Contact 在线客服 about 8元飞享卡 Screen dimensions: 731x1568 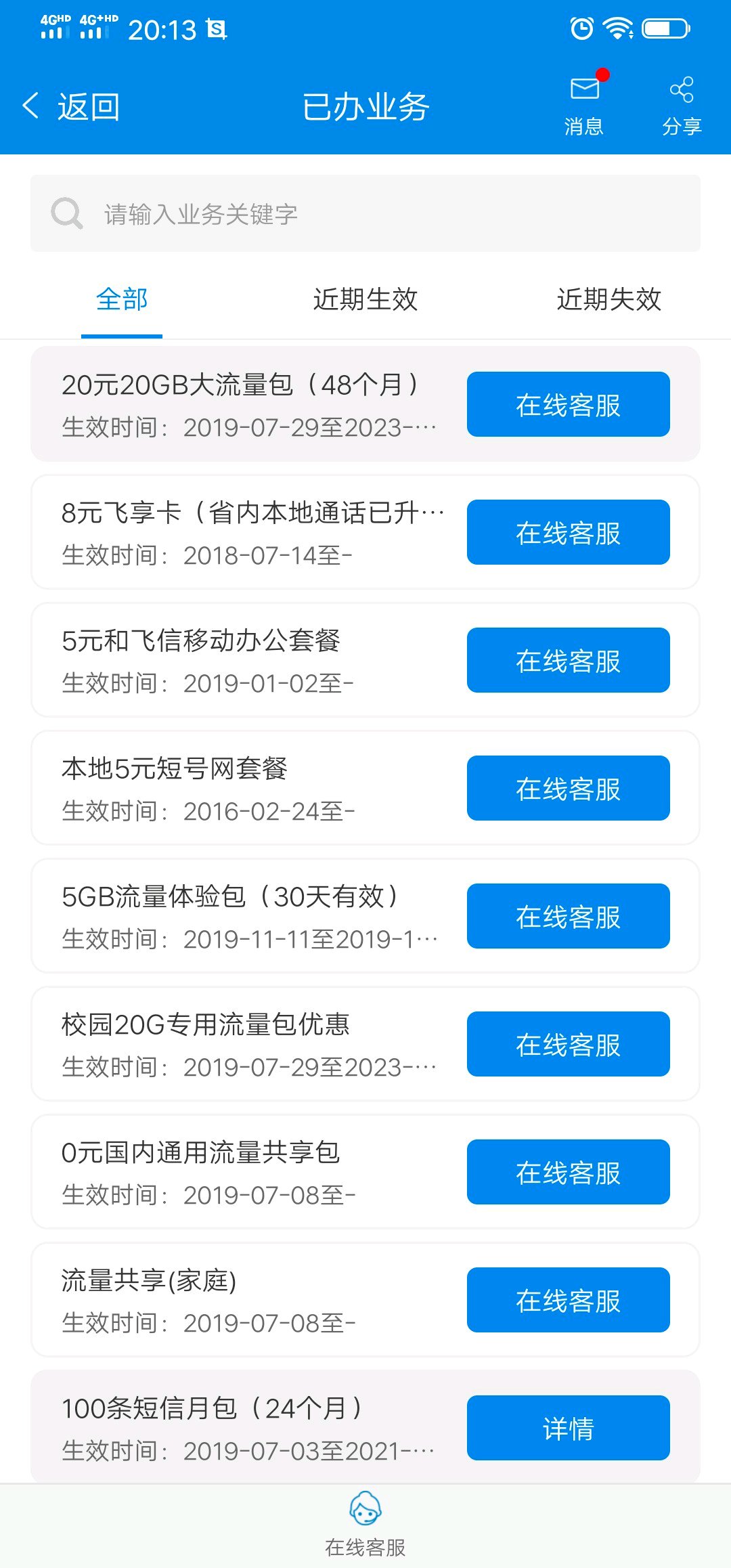click(568, 532)
